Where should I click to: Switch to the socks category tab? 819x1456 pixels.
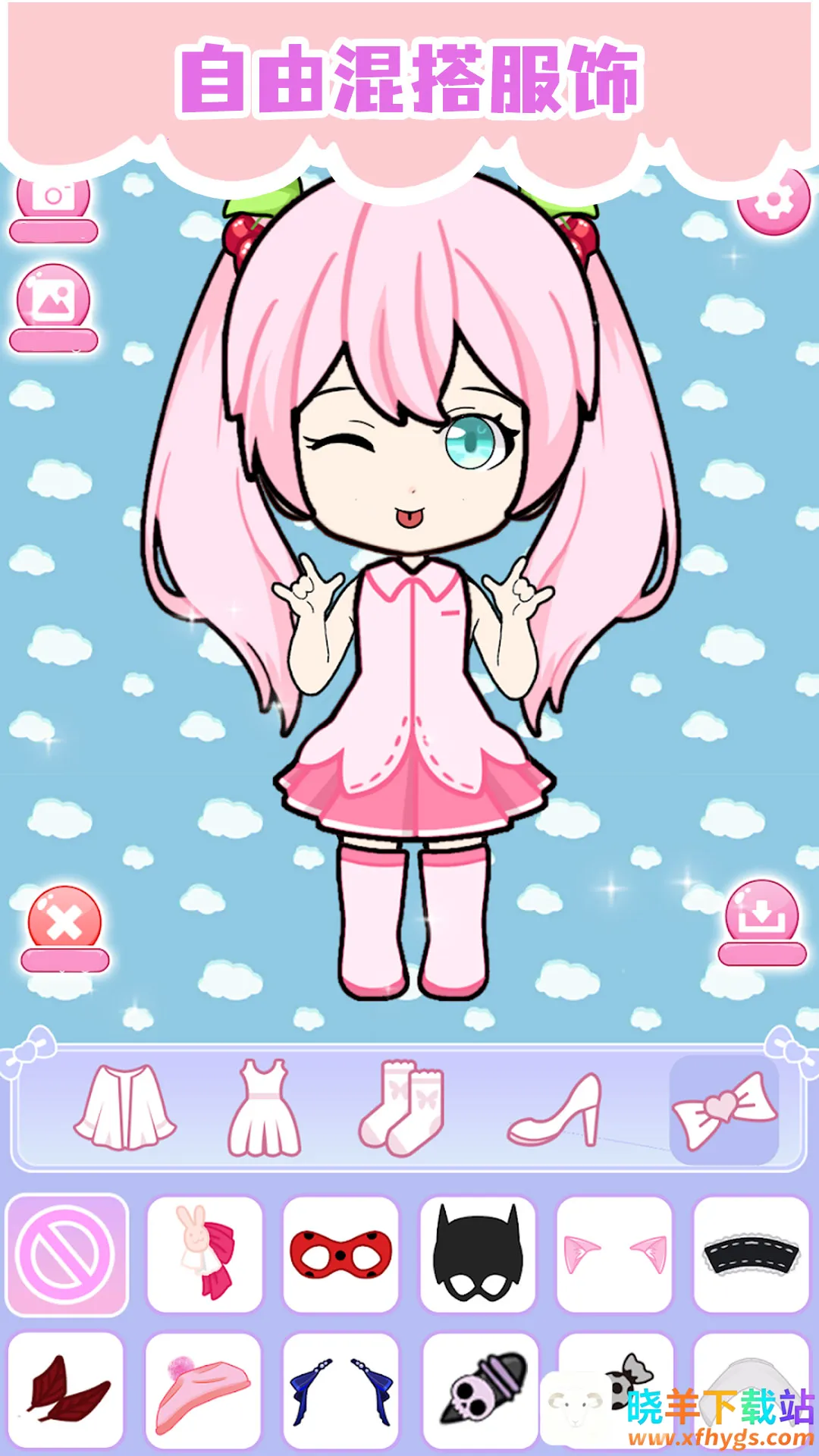point(403,1109)
